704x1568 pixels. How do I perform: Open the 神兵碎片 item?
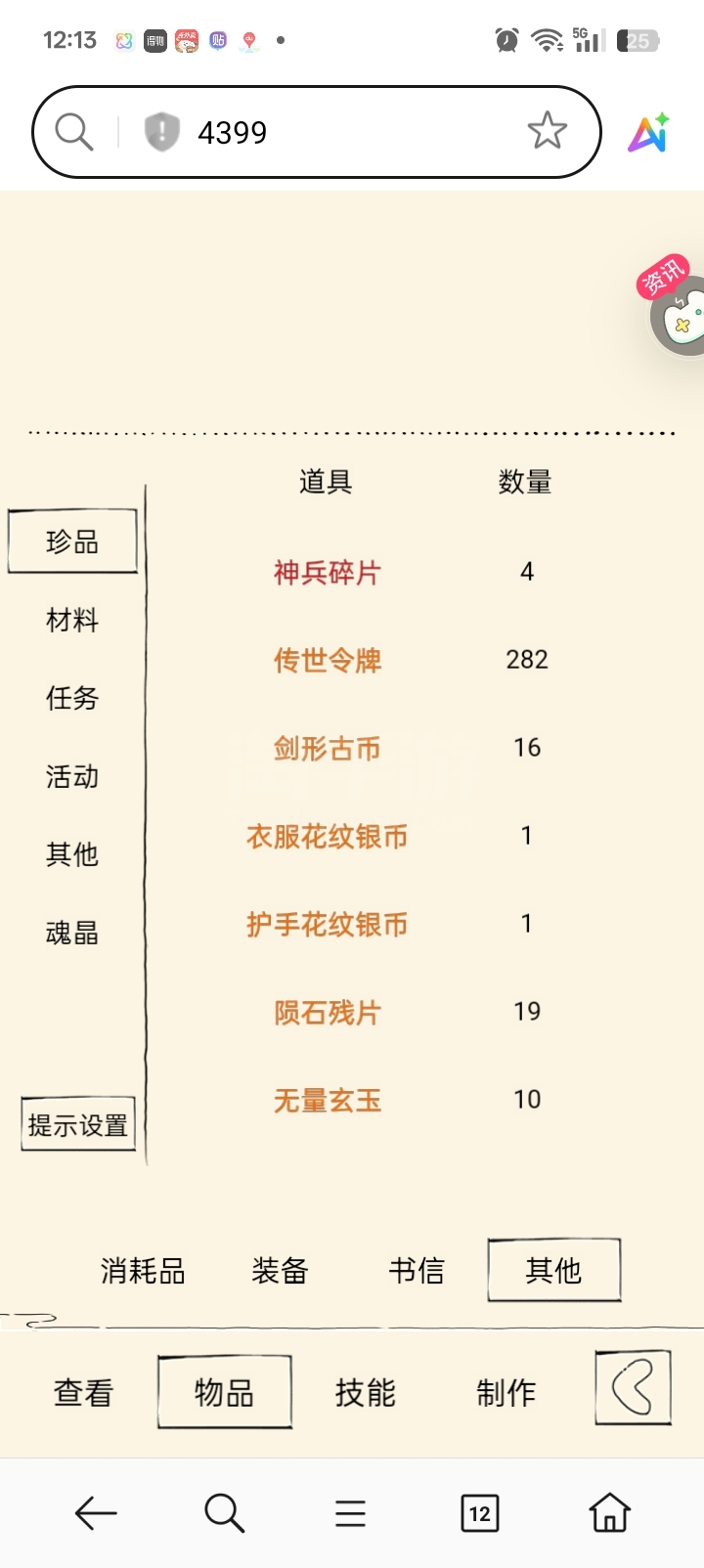click(x=327, y=572)
